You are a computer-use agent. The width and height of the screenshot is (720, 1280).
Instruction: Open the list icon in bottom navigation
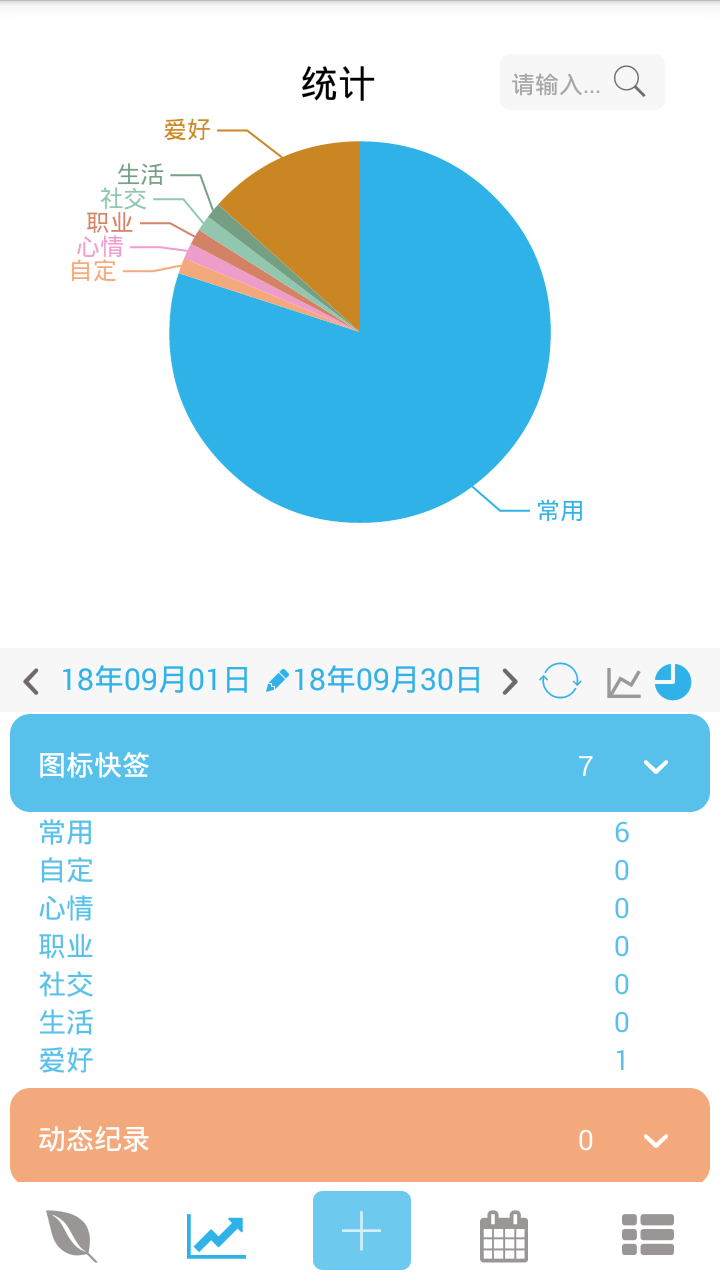point(648,1232)
